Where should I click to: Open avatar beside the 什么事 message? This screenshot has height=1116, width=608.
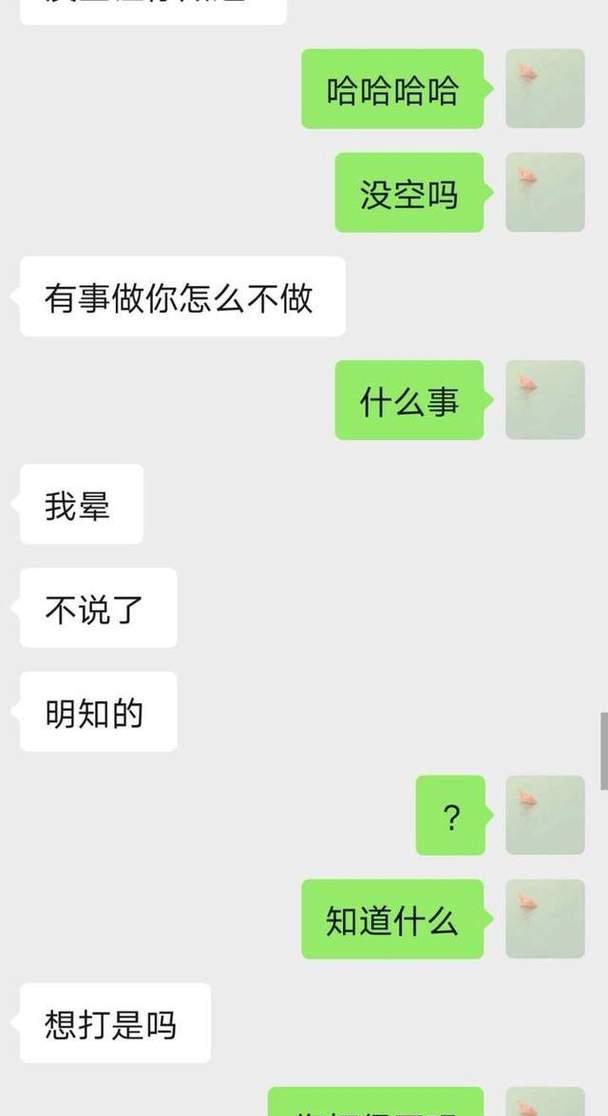[545, 400]
